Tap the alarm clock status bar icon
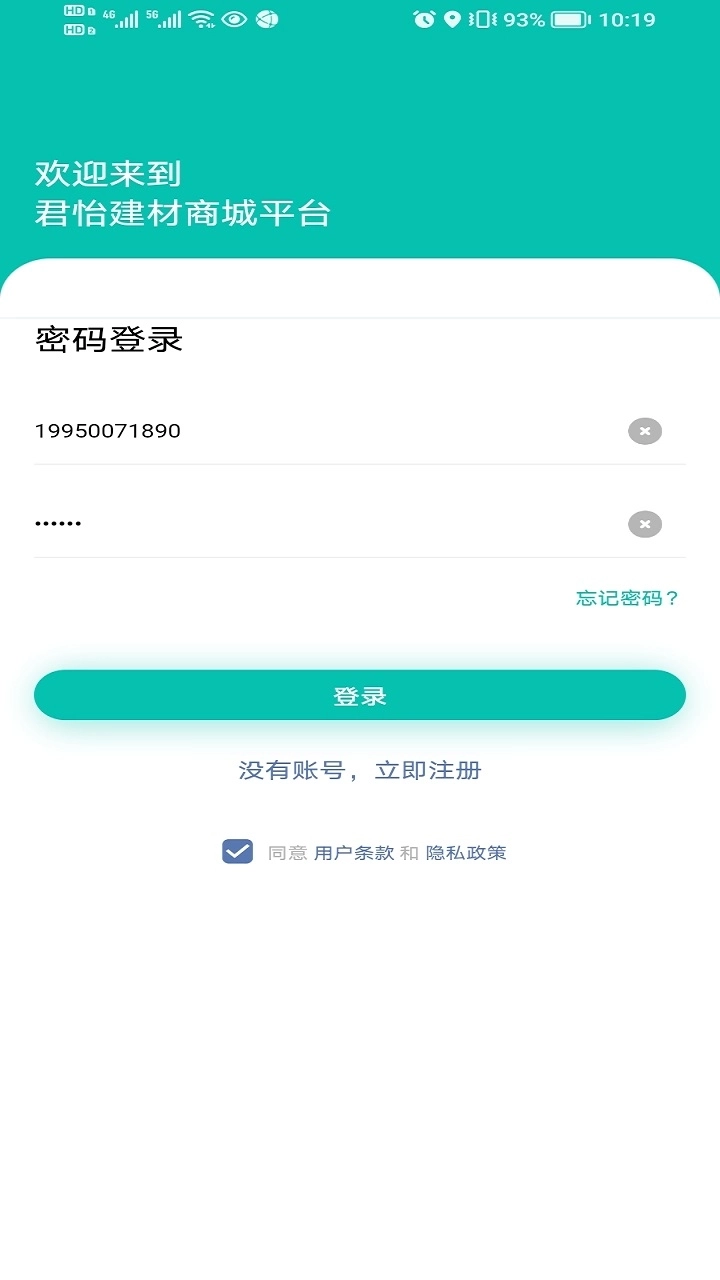The height and width of the screenshot is (1280, 720). click(x=422, y=18)
